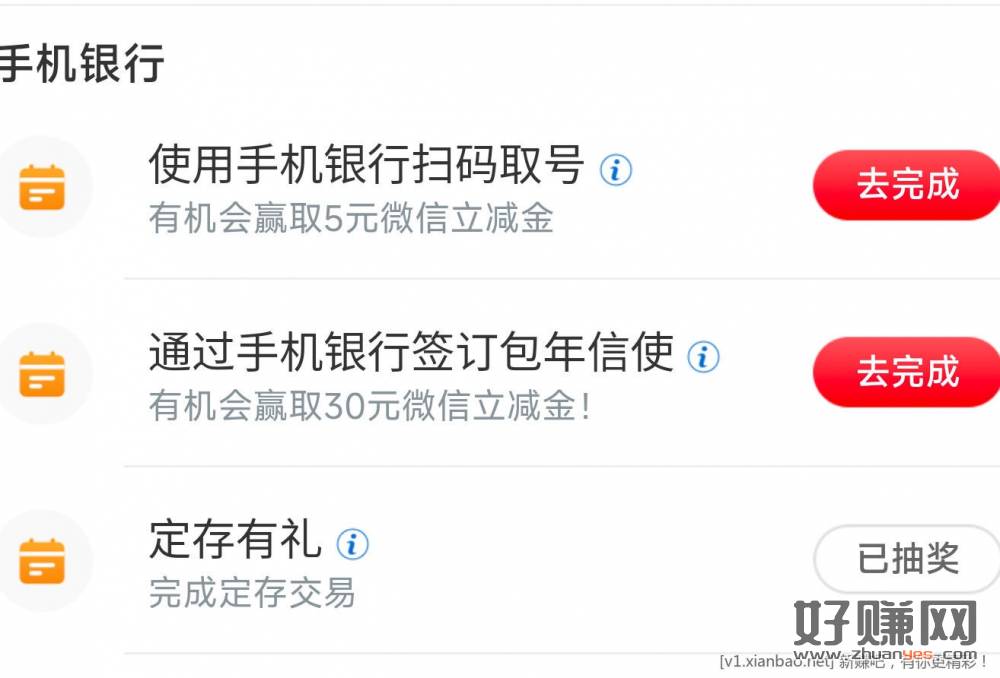1000x678 pixels.
Task: Tap 去完成 for 使用手机银行扫码取号
Action: [907, 185]
